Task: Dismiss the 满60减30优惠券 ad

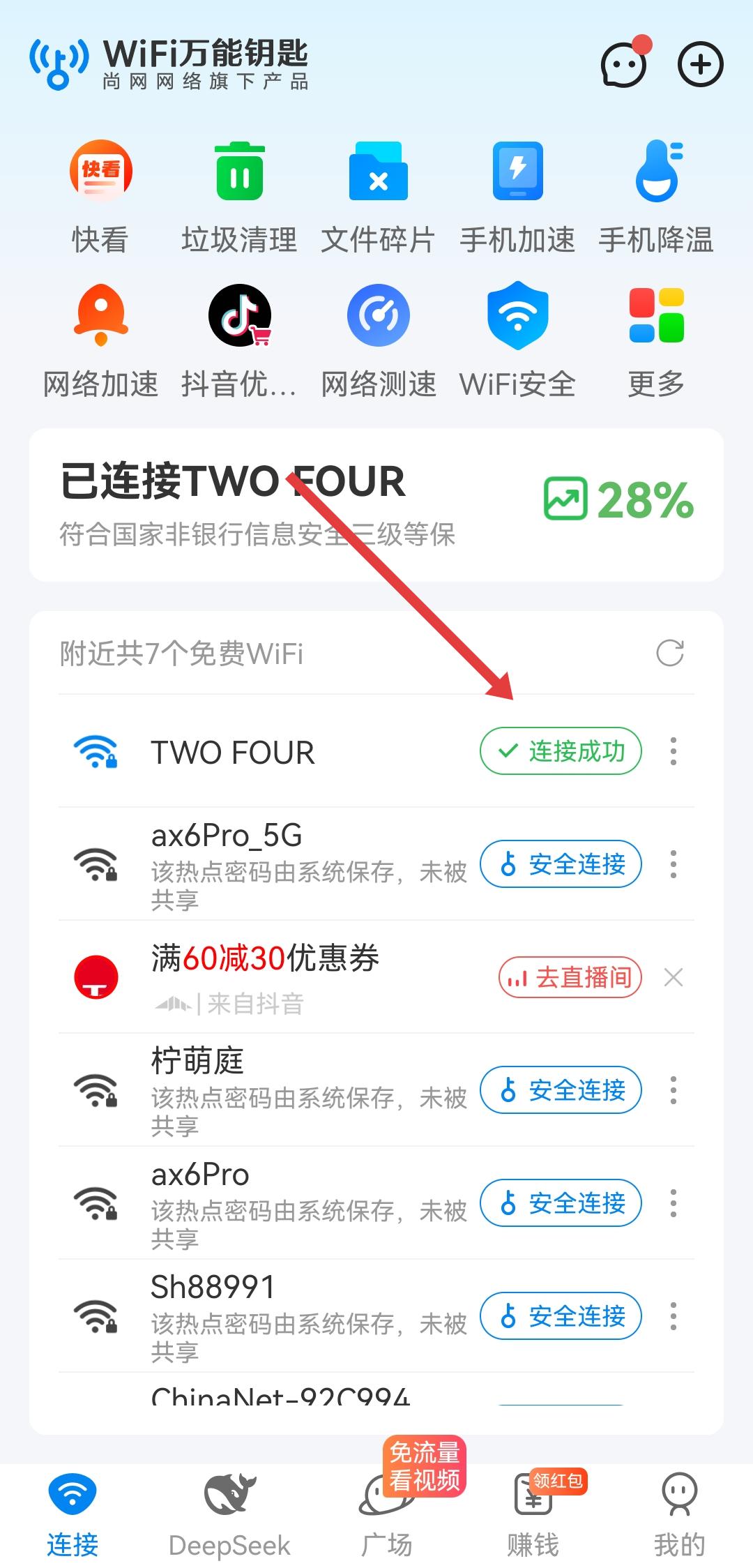Action: (x=673, y=977)
